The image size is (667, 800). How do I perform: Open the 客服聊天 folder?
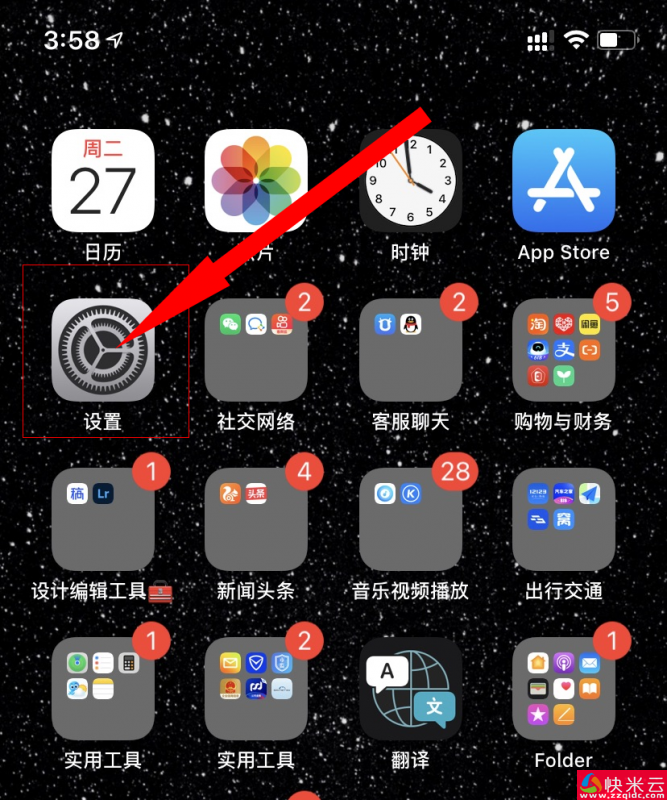coord(410,350)
